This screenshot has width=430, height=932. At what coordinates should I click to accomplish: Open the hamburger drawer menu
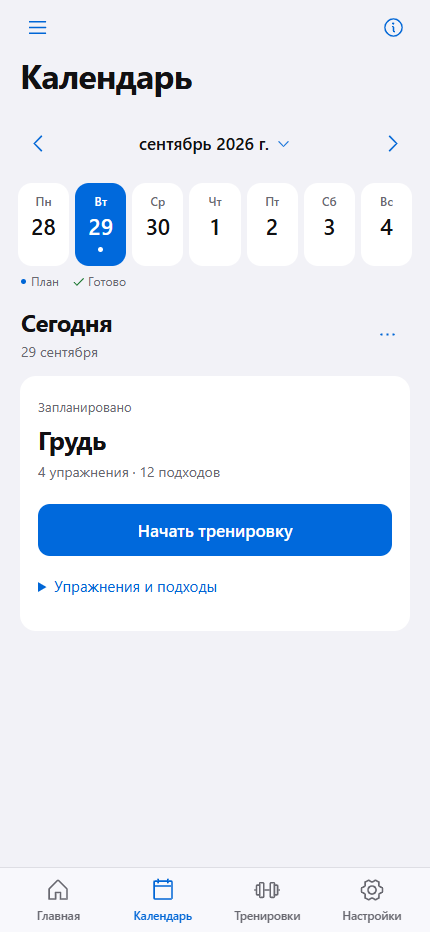pyautogui.click(x=37, y=28)
